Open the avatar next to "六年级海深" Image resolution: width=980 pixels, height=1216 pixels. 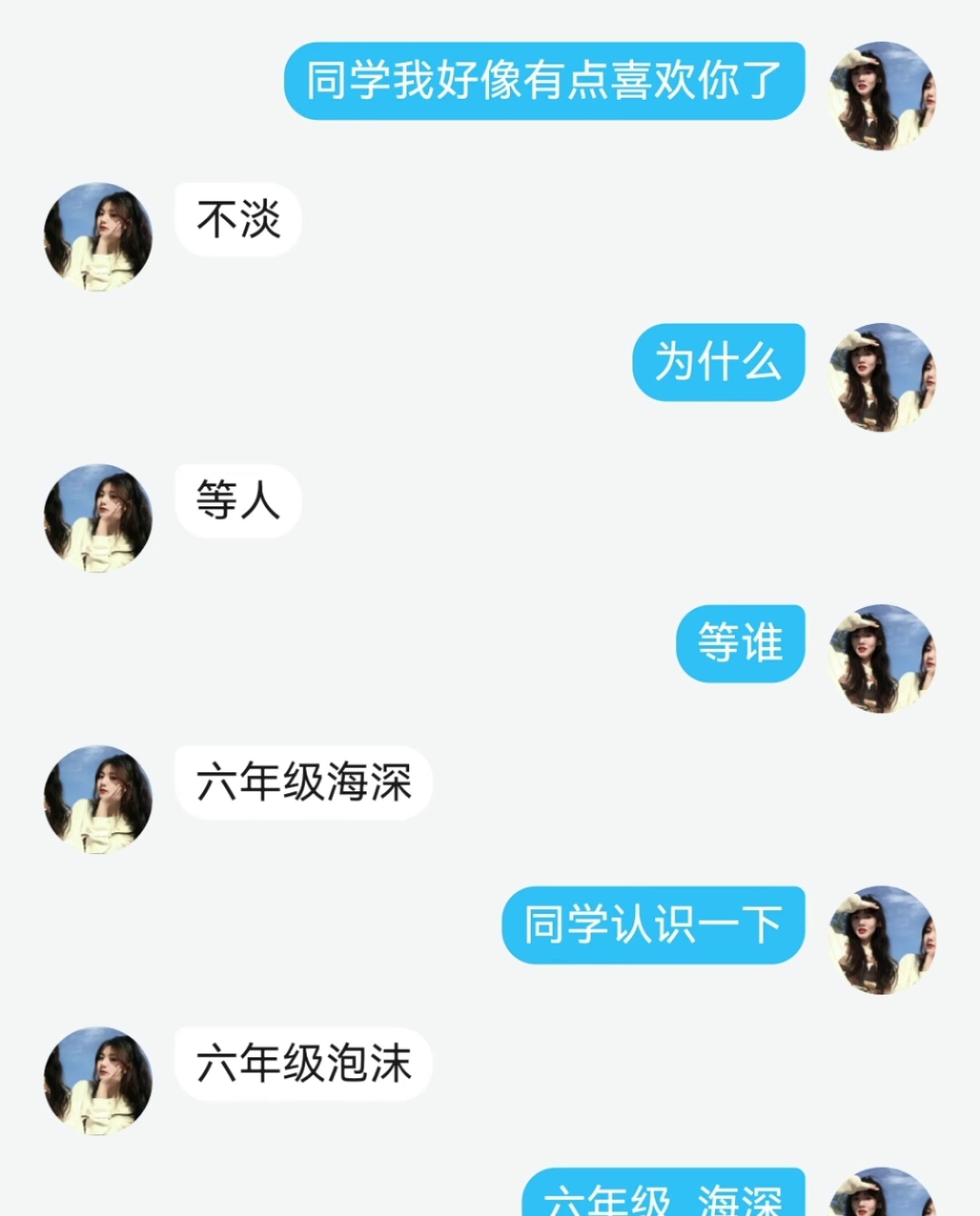tap(98, 799)
